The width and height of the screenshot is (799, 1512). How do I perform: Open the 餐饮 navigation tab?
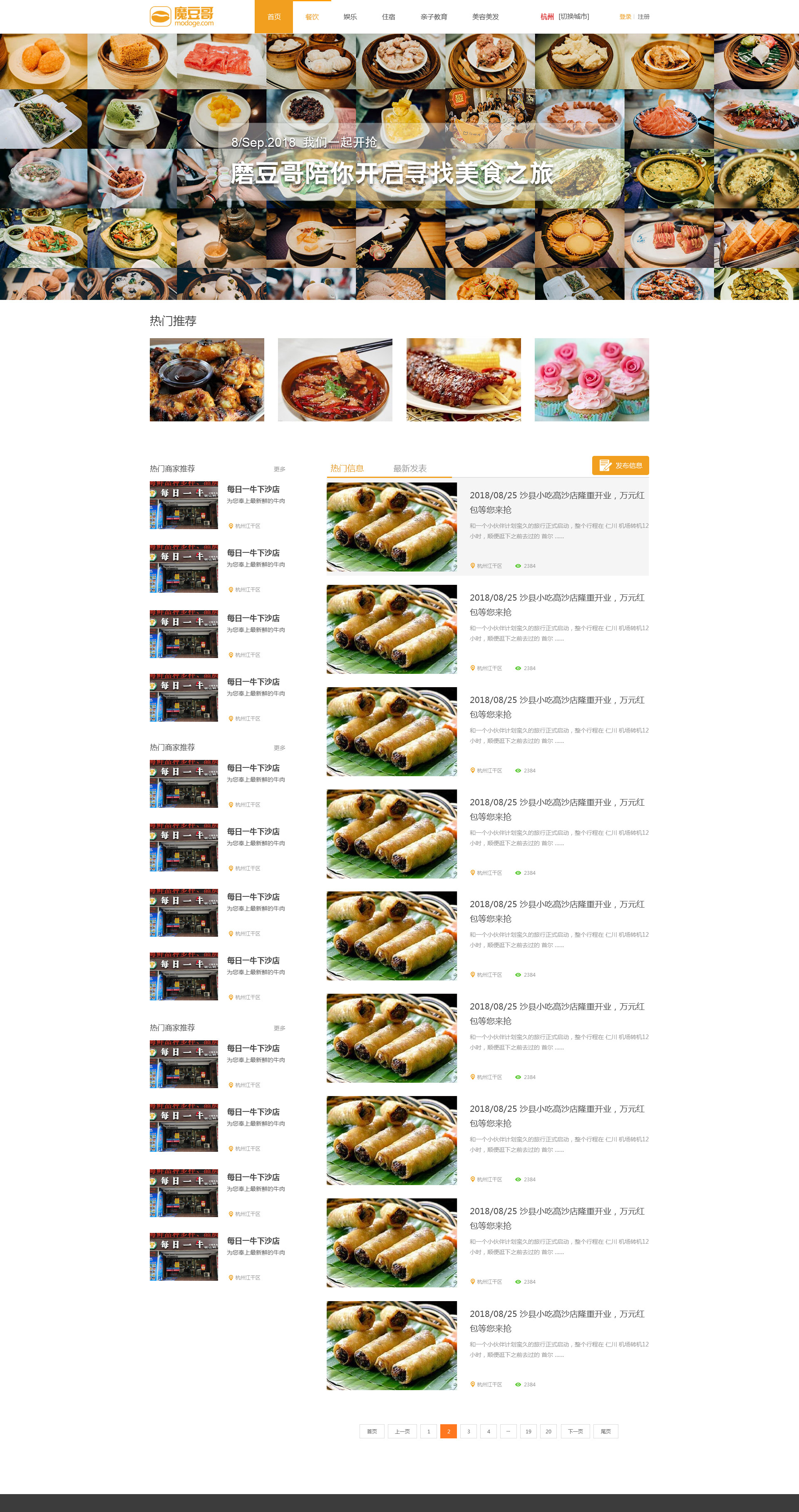[312, 17]
